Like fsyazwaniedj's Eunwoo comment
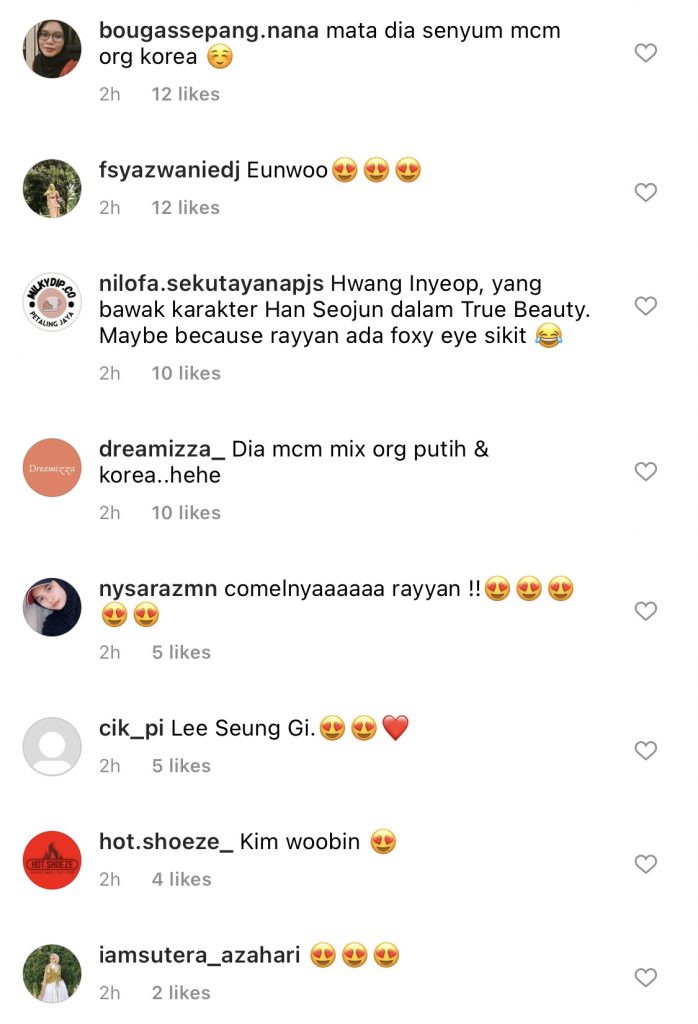 (646, 192)
